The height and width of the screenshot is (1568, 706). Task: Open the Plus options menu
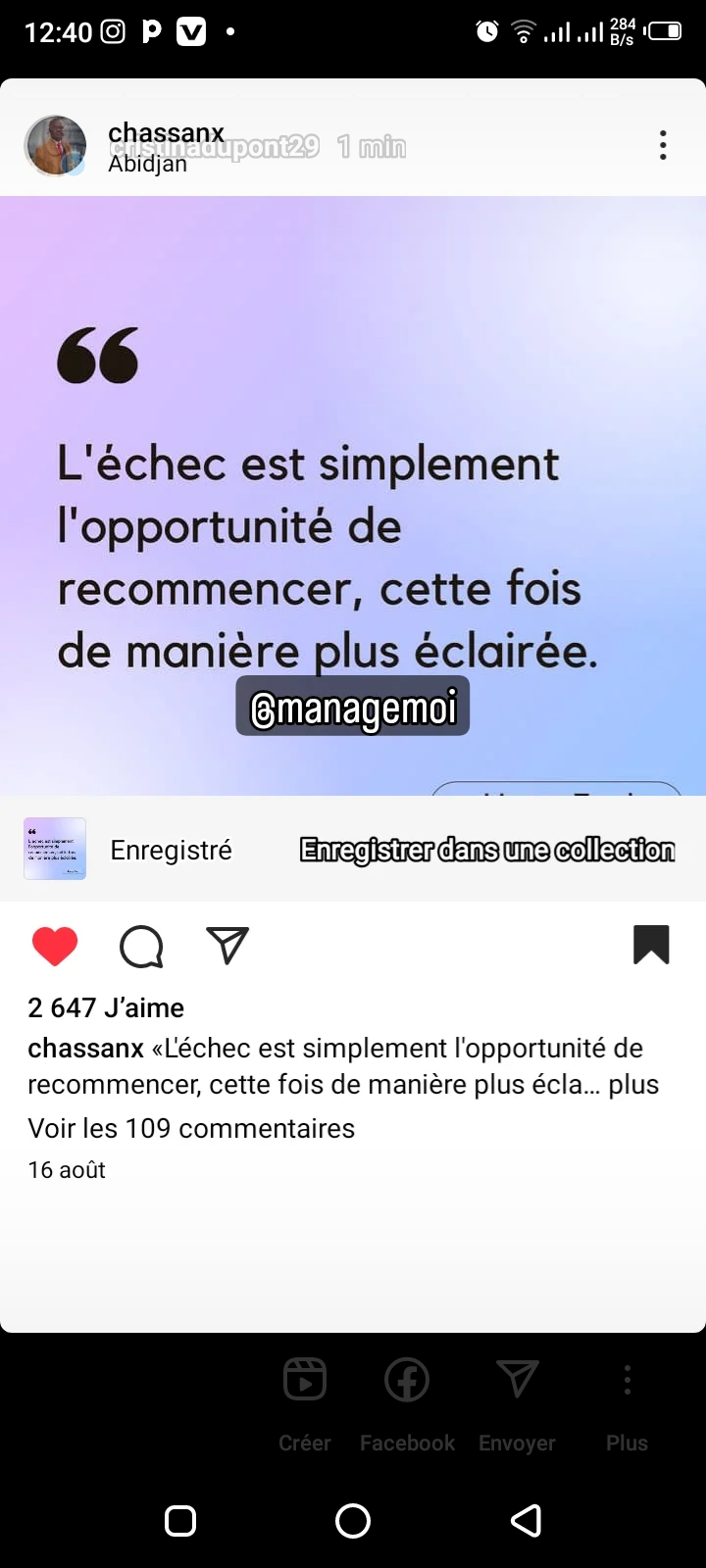pyautogui.click(x=627, y=1403)
